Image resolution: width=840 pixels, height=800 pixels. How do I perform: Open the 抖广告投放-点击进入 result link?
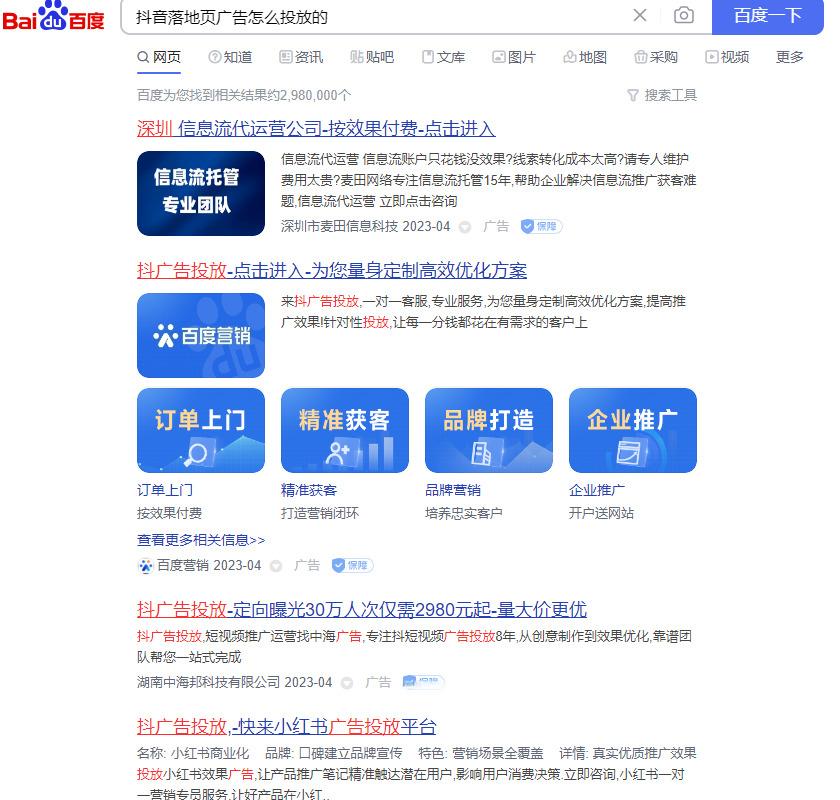pos(332,271)
